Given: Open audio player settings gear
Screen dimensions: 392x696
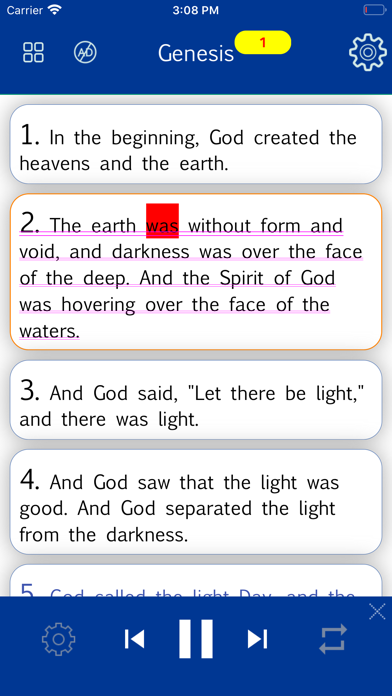Looking at the screenshot, I should tap(59, 639).
